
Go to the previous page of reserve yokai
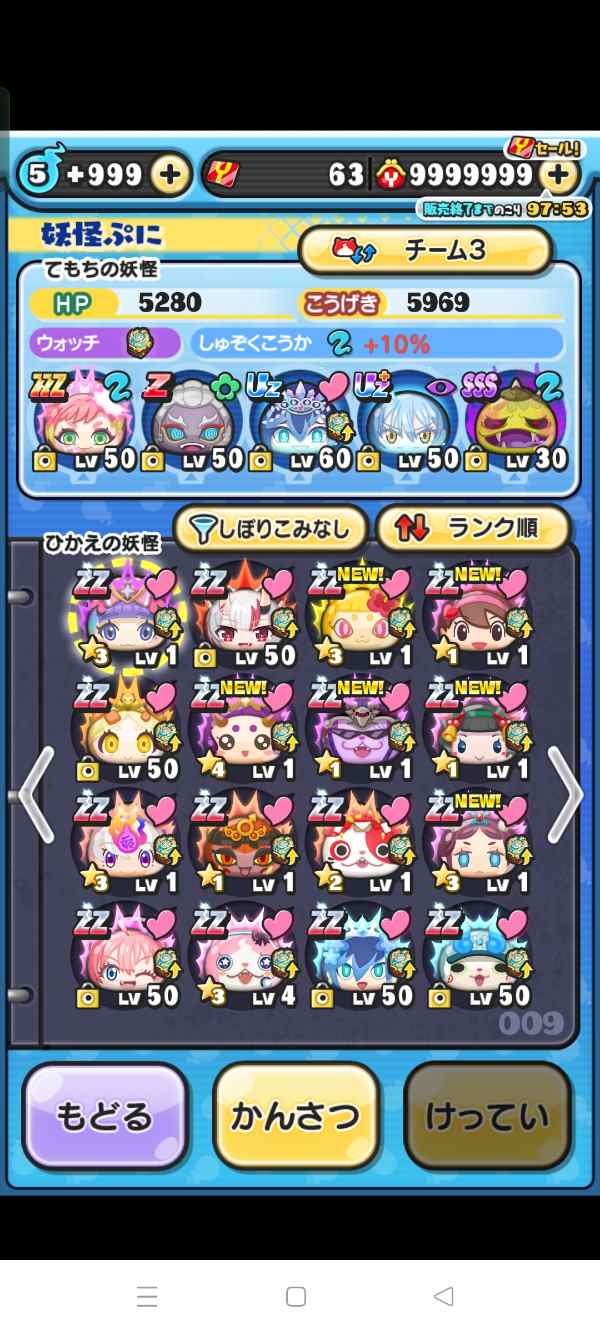[37, 793]
